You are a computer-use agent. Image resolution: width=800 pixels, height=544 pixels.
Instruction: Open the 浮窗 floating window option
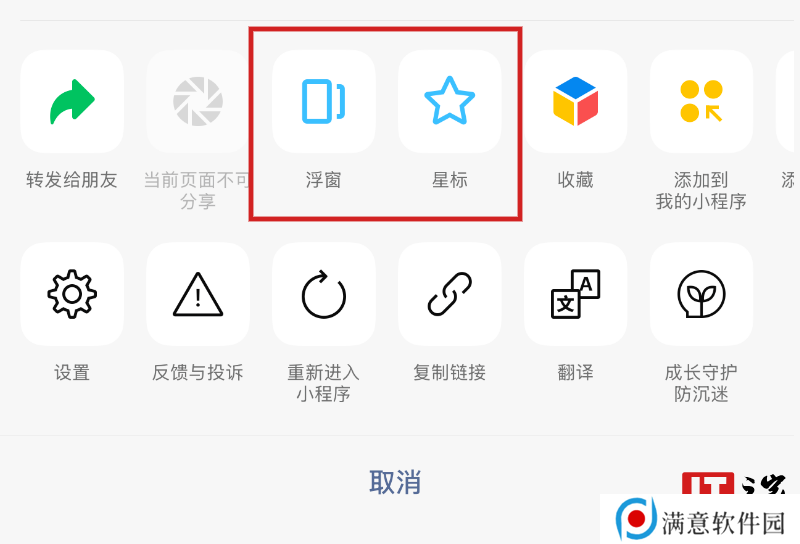pyautogui.click(x=324, y=101)
